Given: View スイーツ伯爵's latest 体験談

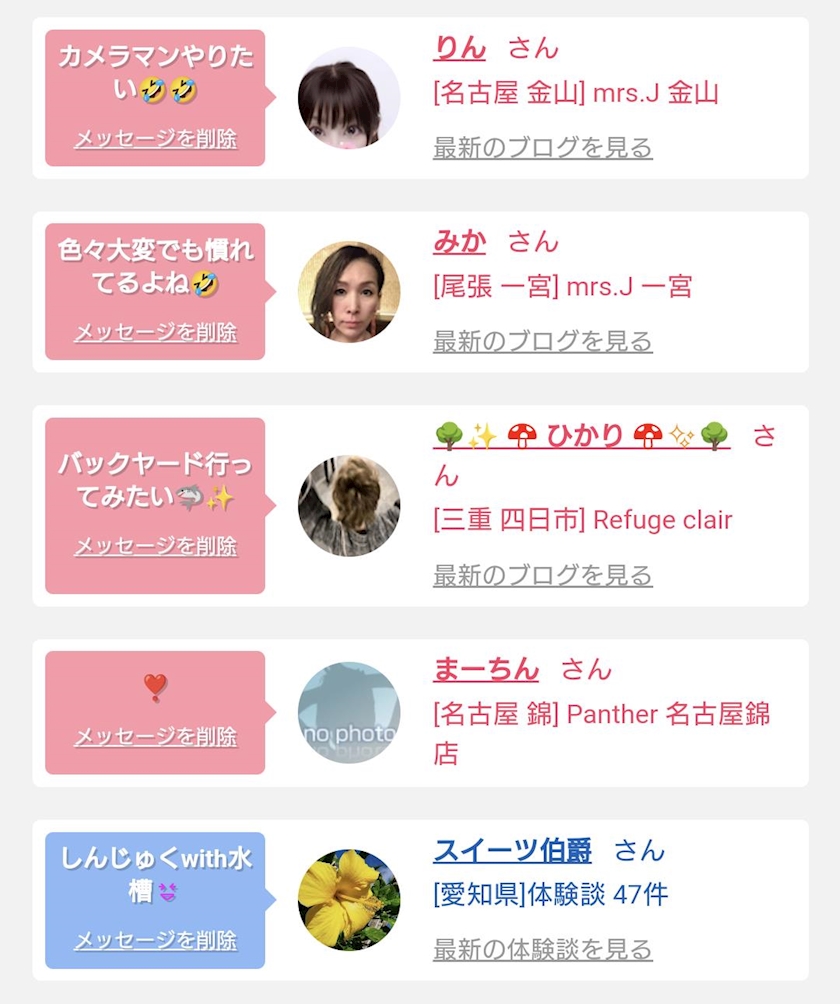Looking at the screenshot, I should tap(542, 949).
